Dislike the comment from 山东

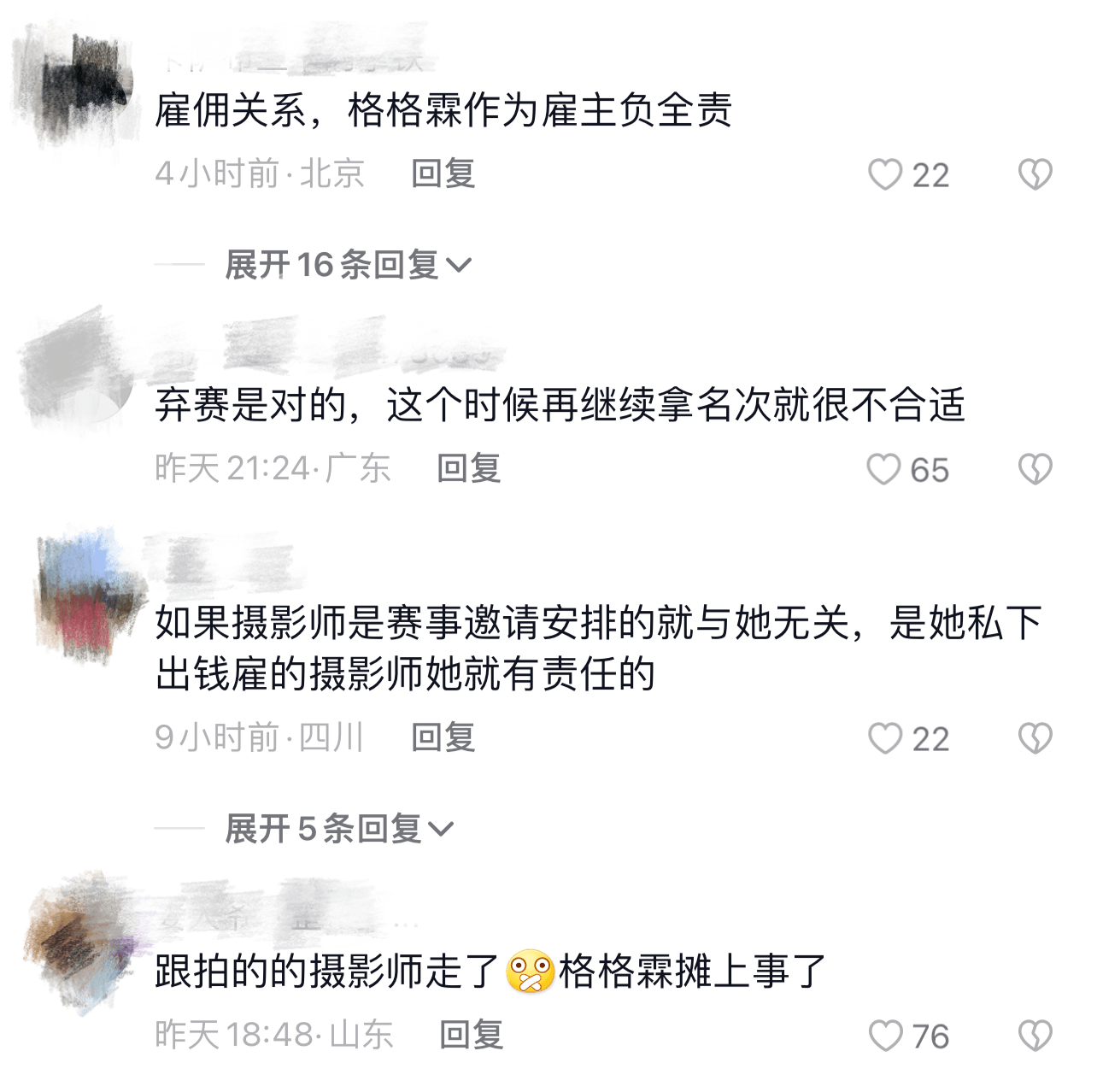1035,1036
